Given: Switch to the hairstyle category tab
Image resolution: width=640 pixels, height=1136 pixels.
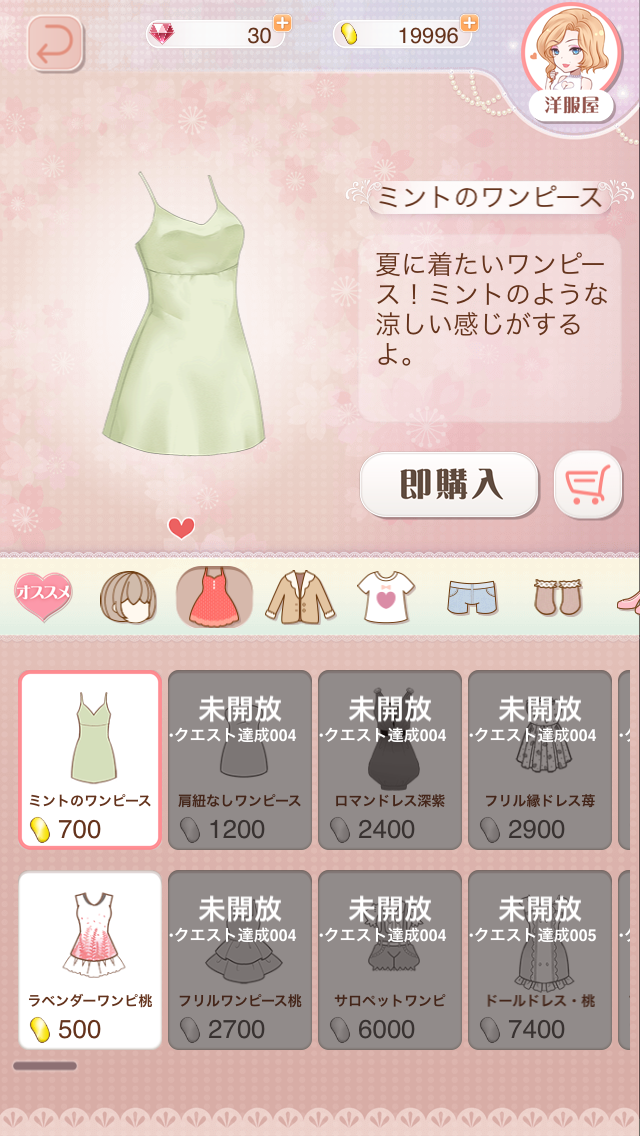Looking at the screenshot, I should [x=127, y=597].
